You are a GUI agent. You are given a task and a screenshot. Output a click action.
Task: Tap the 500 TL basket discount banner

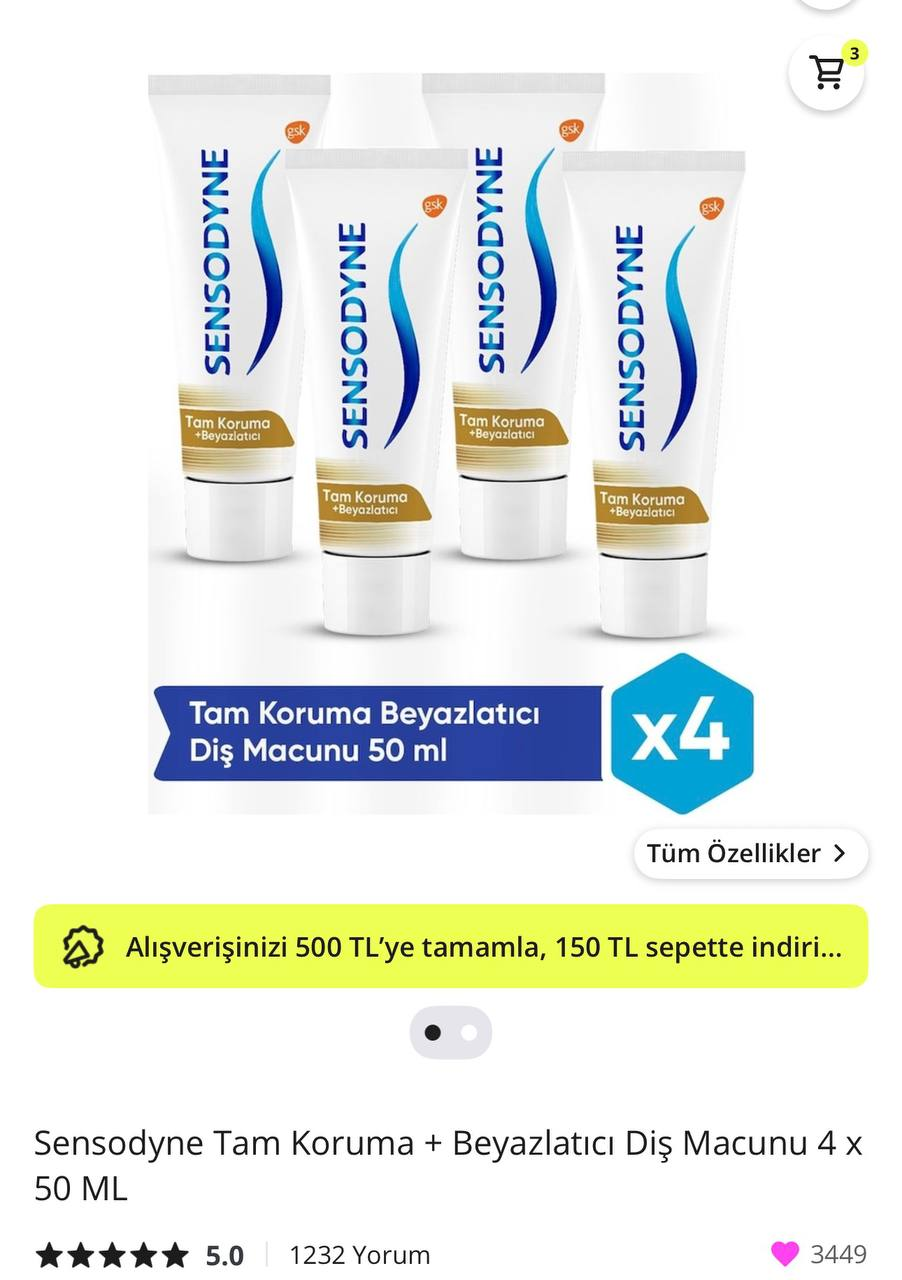[x=451, y=946]
